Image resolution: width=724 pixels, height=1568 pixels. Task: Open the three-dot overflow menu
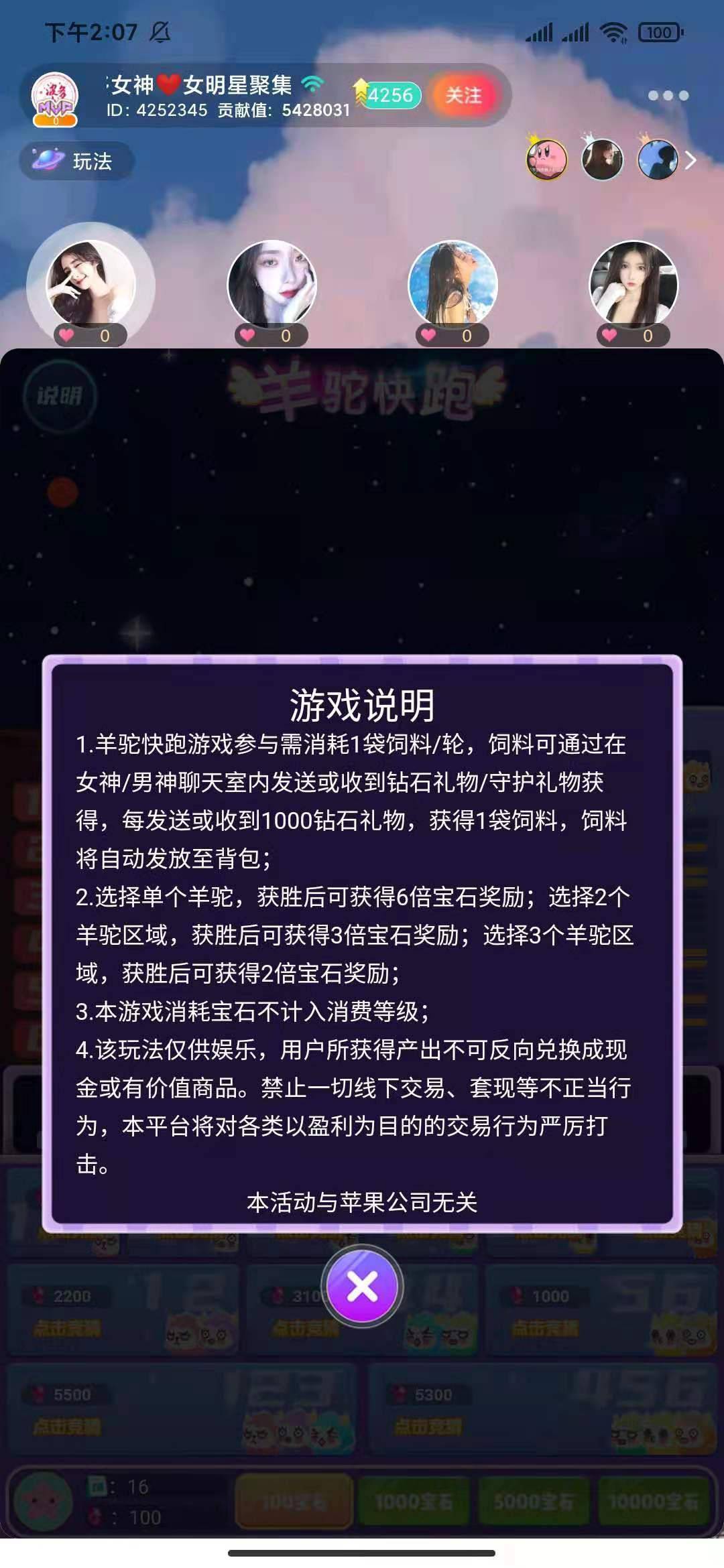[x=668, y=96]
